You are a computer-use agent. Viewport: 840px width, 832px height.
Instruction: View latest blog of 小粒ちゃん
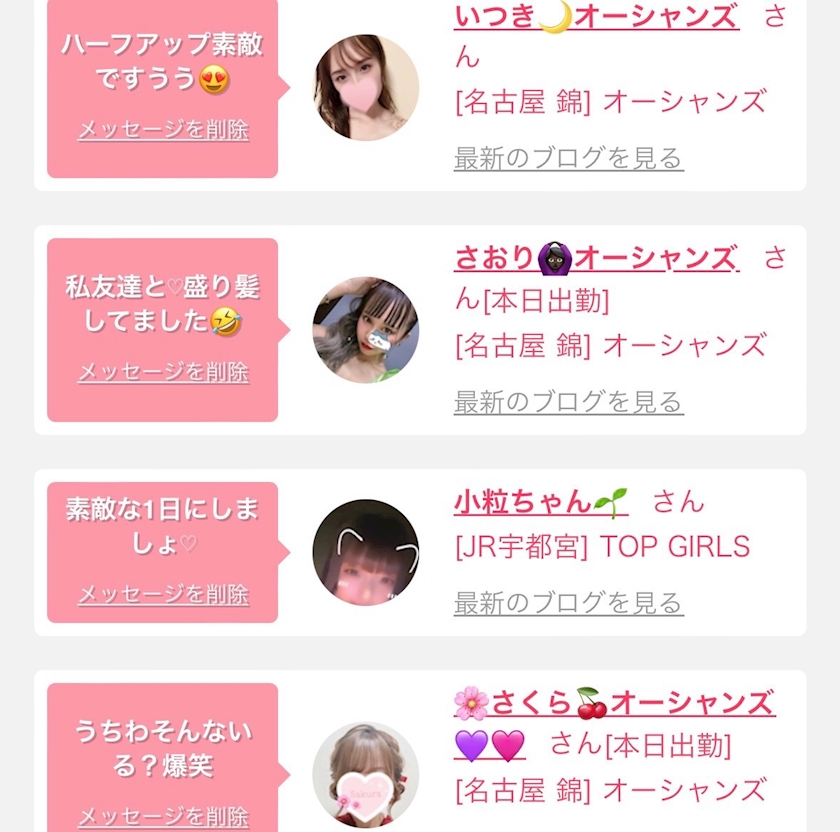[568, 603]
